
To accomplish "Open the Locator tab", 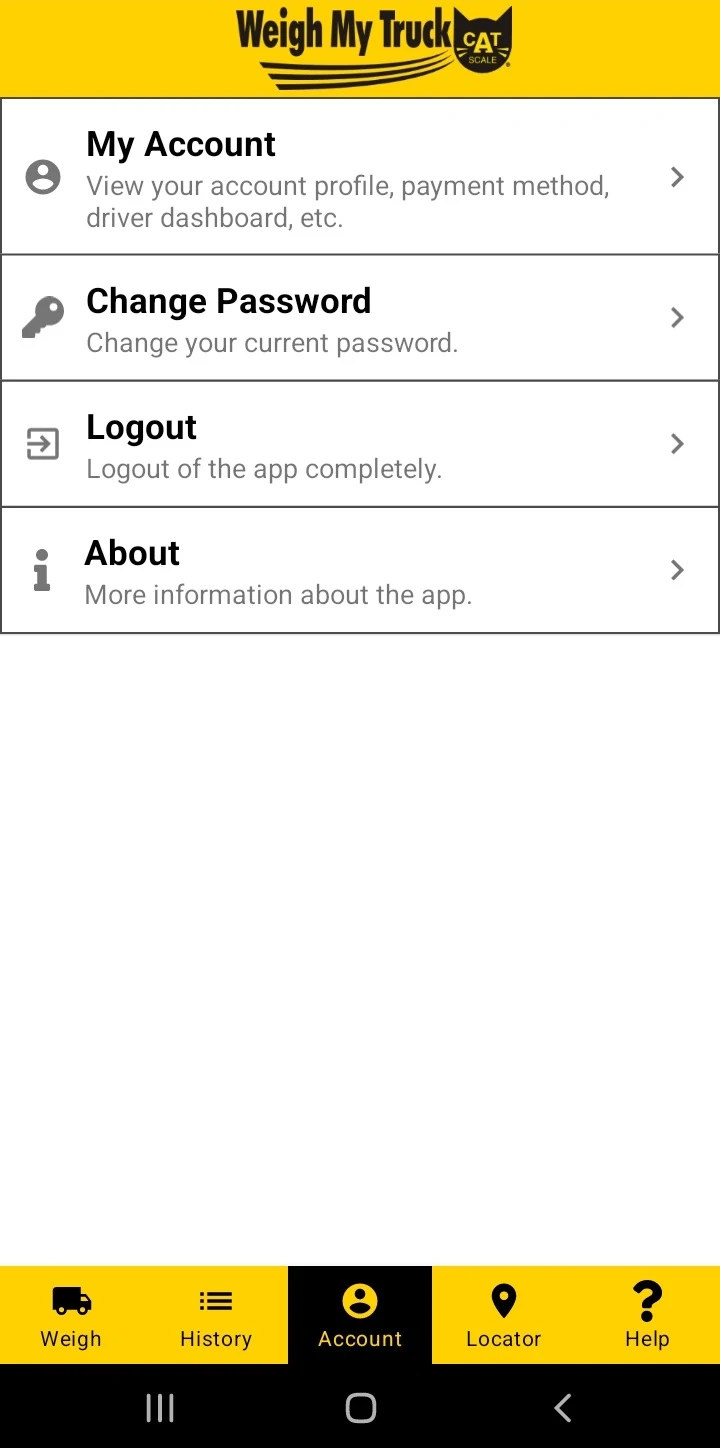I will [504, 1315].
